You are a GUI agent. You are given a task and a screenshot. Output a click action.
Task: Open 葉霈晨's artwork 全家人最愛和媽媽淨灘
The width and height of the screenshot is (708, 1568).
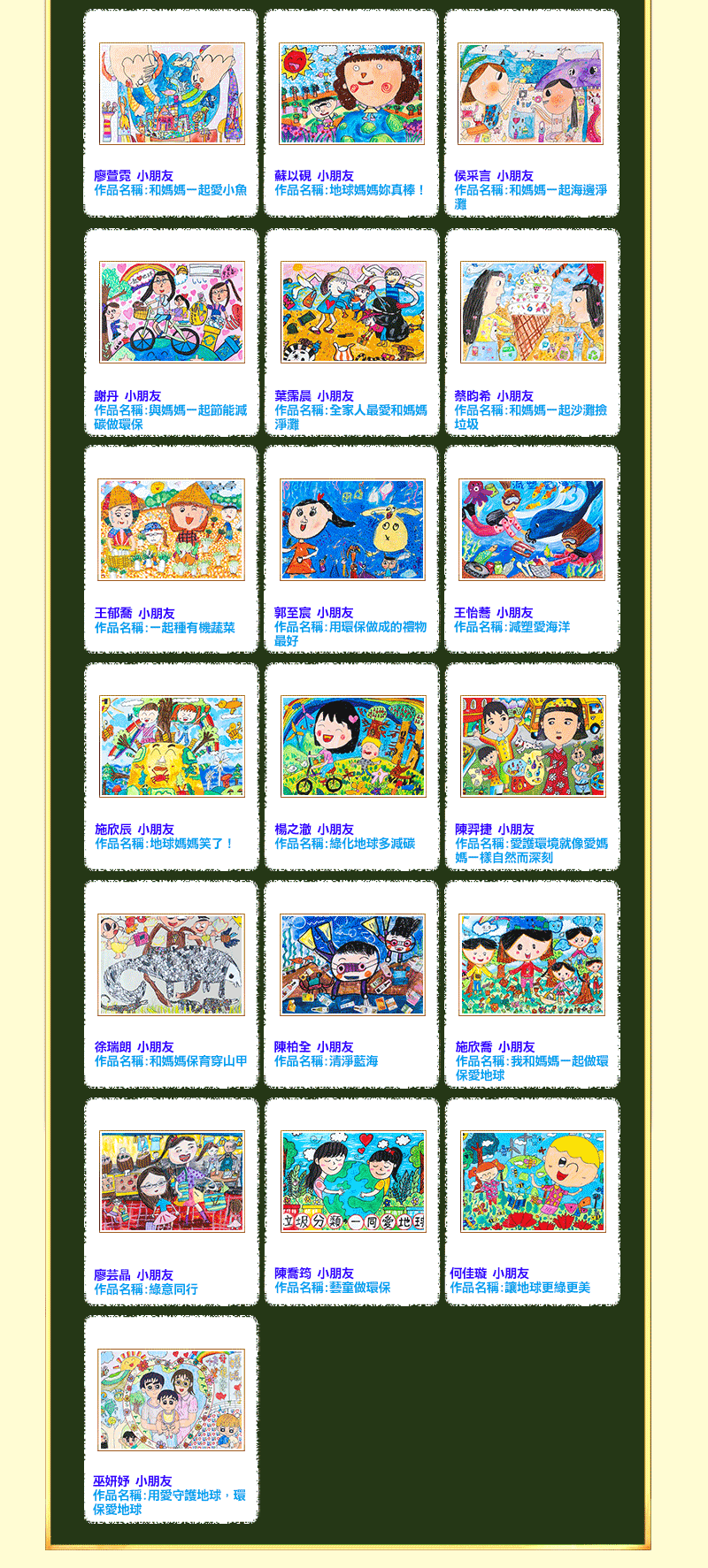pyautogui.click(x=353, y=312)
